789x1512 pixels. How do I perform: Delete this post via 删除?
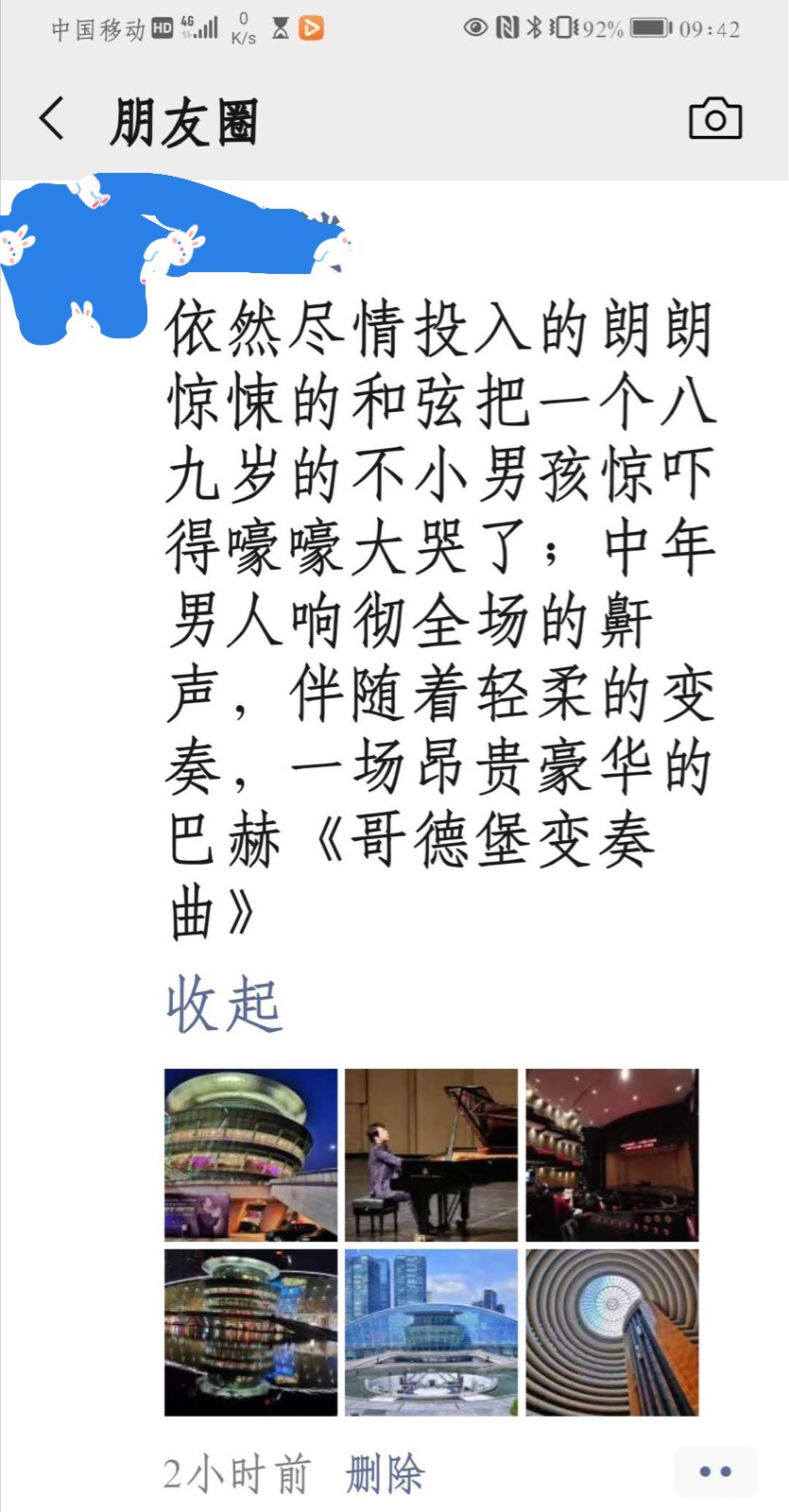tap(386, 1473)
